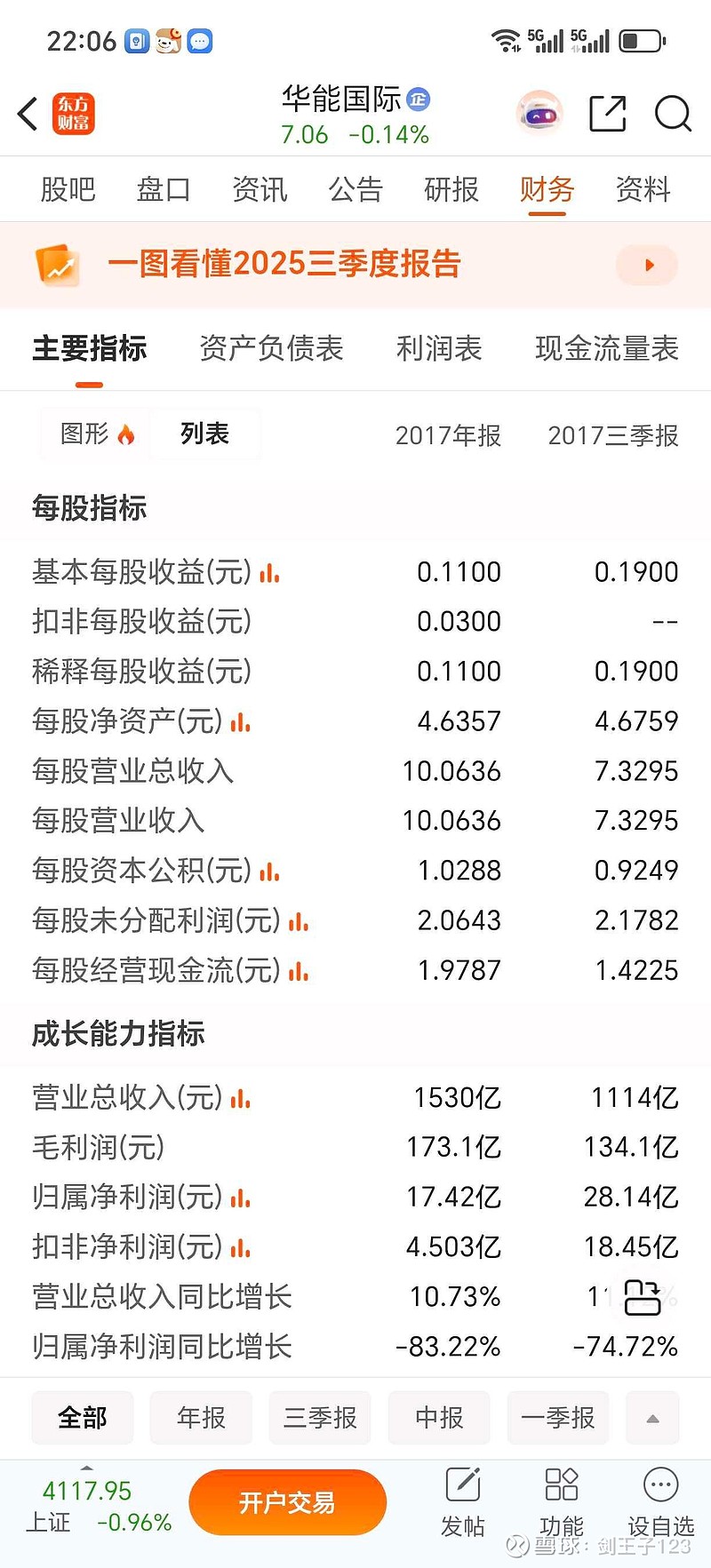The image size is (711, 1568).
Task: Open the search magnifier icon
Action: [x=673, y=114]
